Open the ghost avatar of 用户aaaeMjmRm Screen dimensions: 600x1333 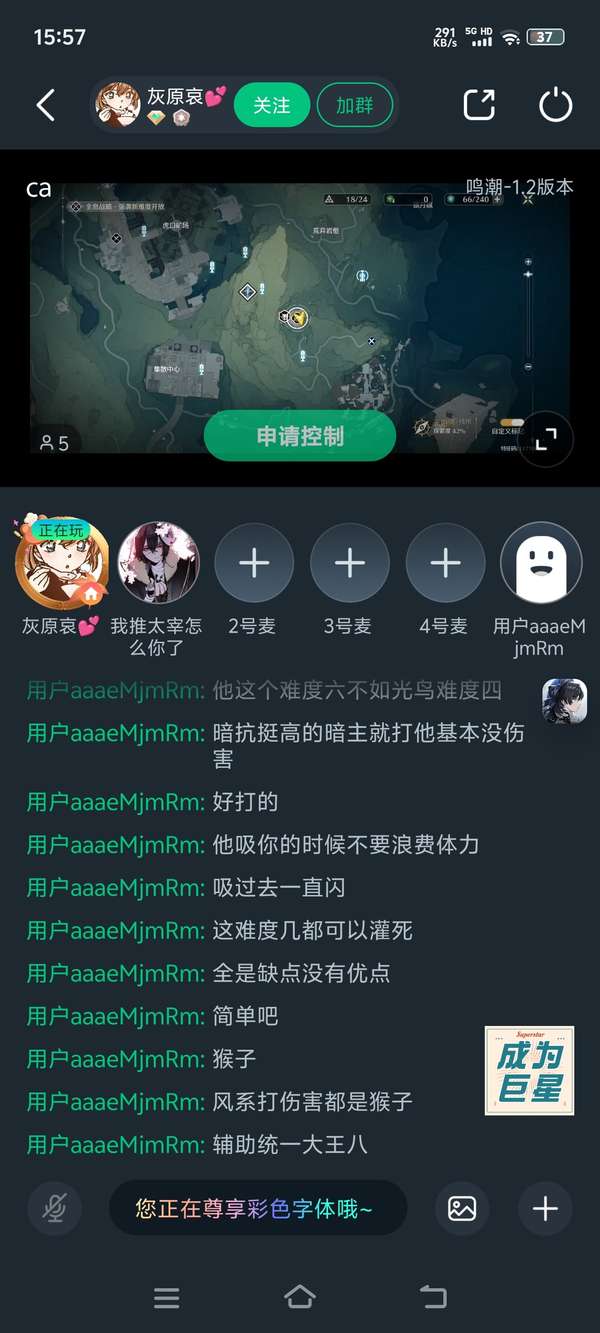coord(540,563)
